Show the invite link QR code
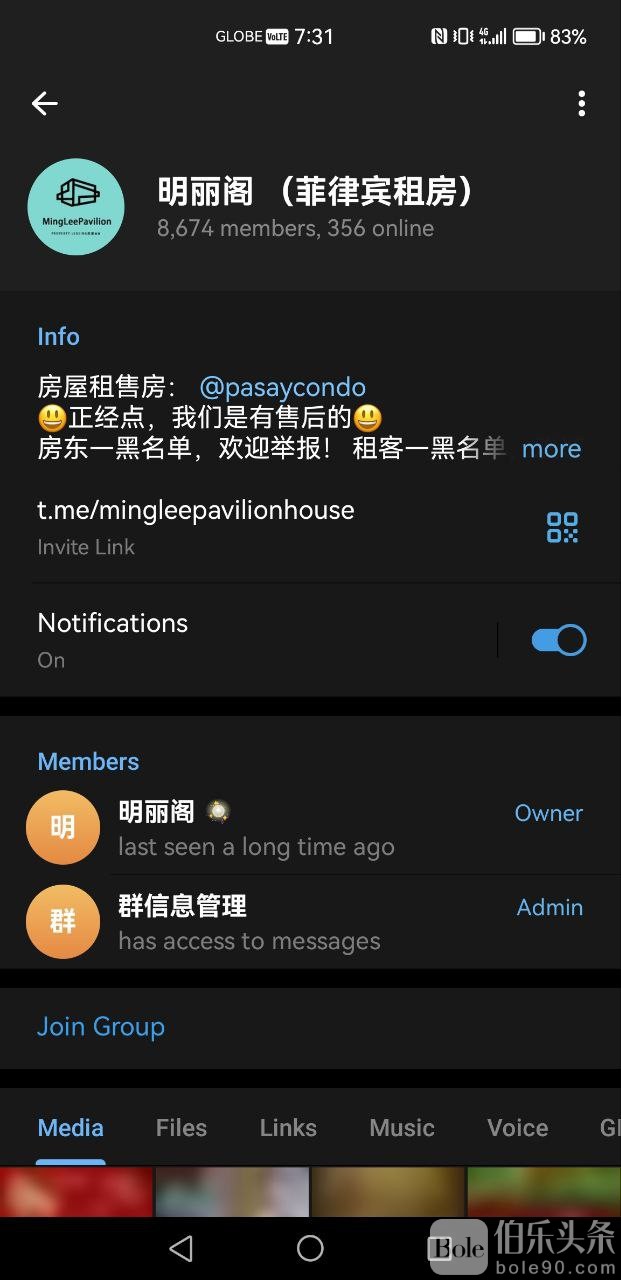621x1280 pixels. (x=562, y=527)
